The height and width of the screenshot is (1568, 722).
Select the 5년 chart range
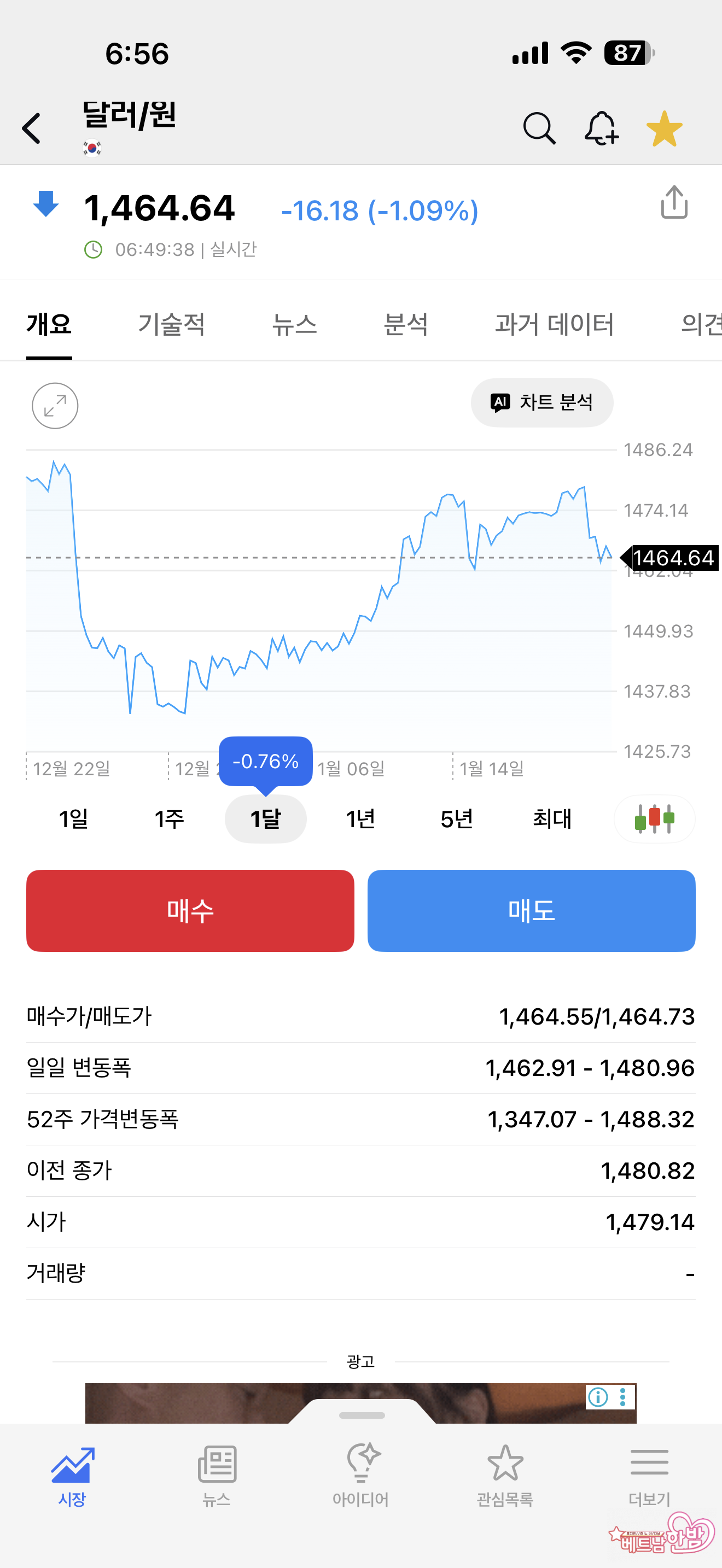coord(457,818)
